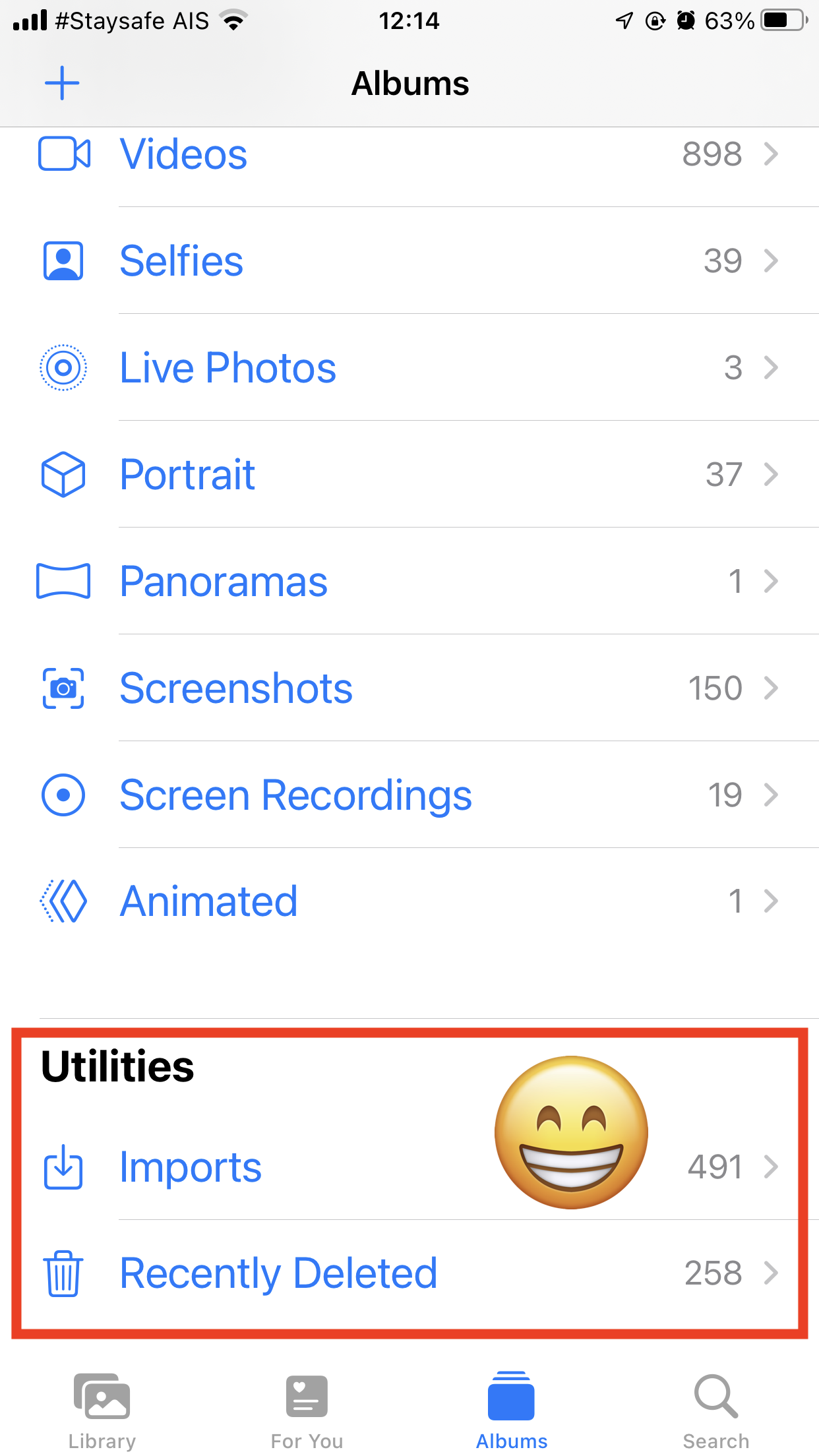Open Imports under Utilities
Viewport: 819px width, 1456px height.
tap(191, 1167)
